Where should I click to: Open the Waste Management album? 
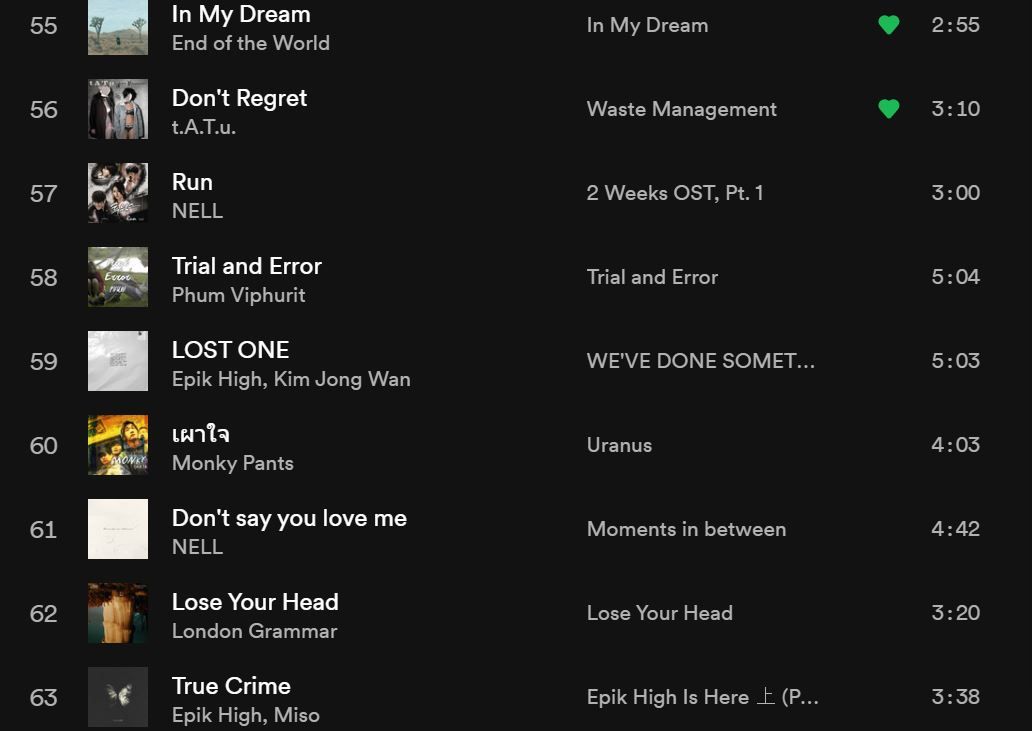pyautogui.click(x=681, y=109)
